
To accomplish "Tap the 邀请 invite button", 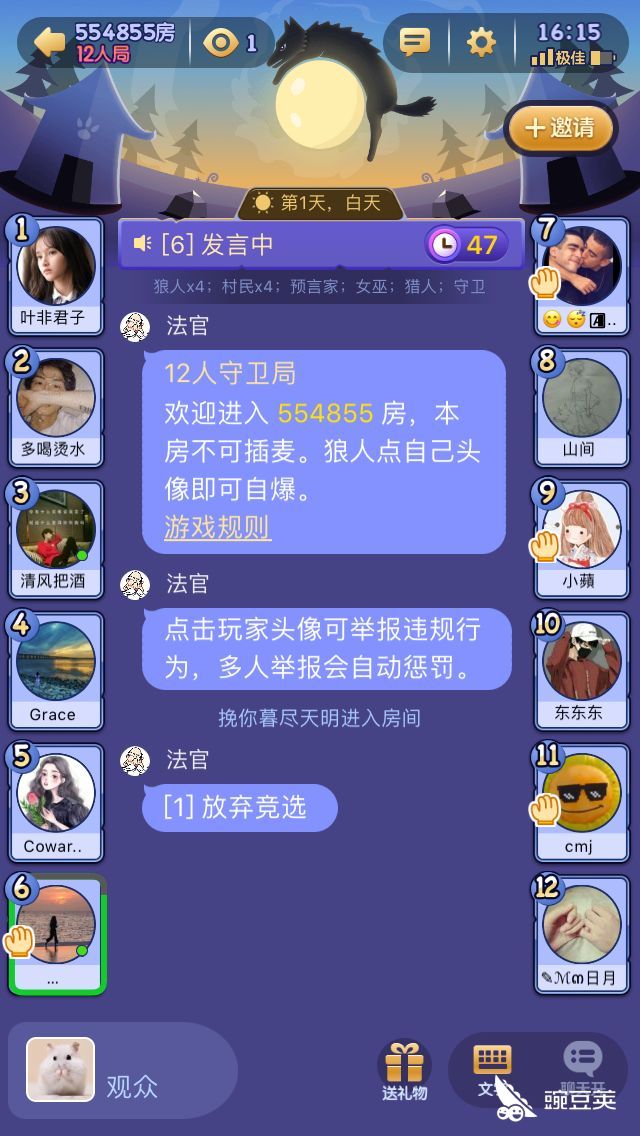I will (x=560, y=129).
